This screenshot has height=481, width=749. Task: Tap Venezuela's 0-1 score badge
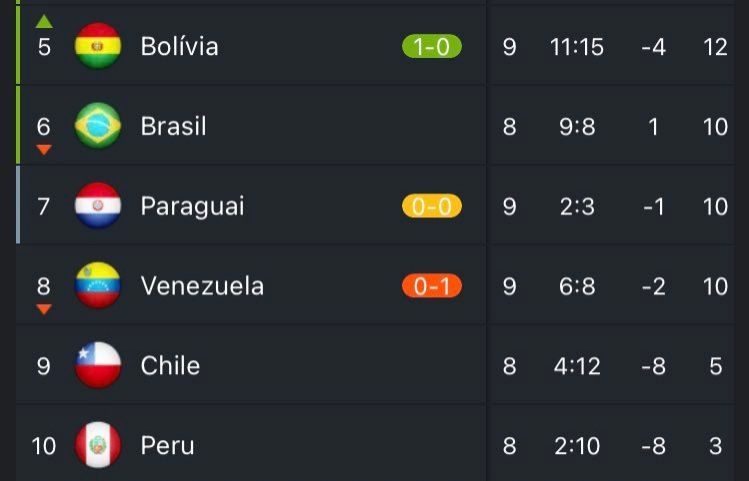pyautogui.click(x=432, y=286)
